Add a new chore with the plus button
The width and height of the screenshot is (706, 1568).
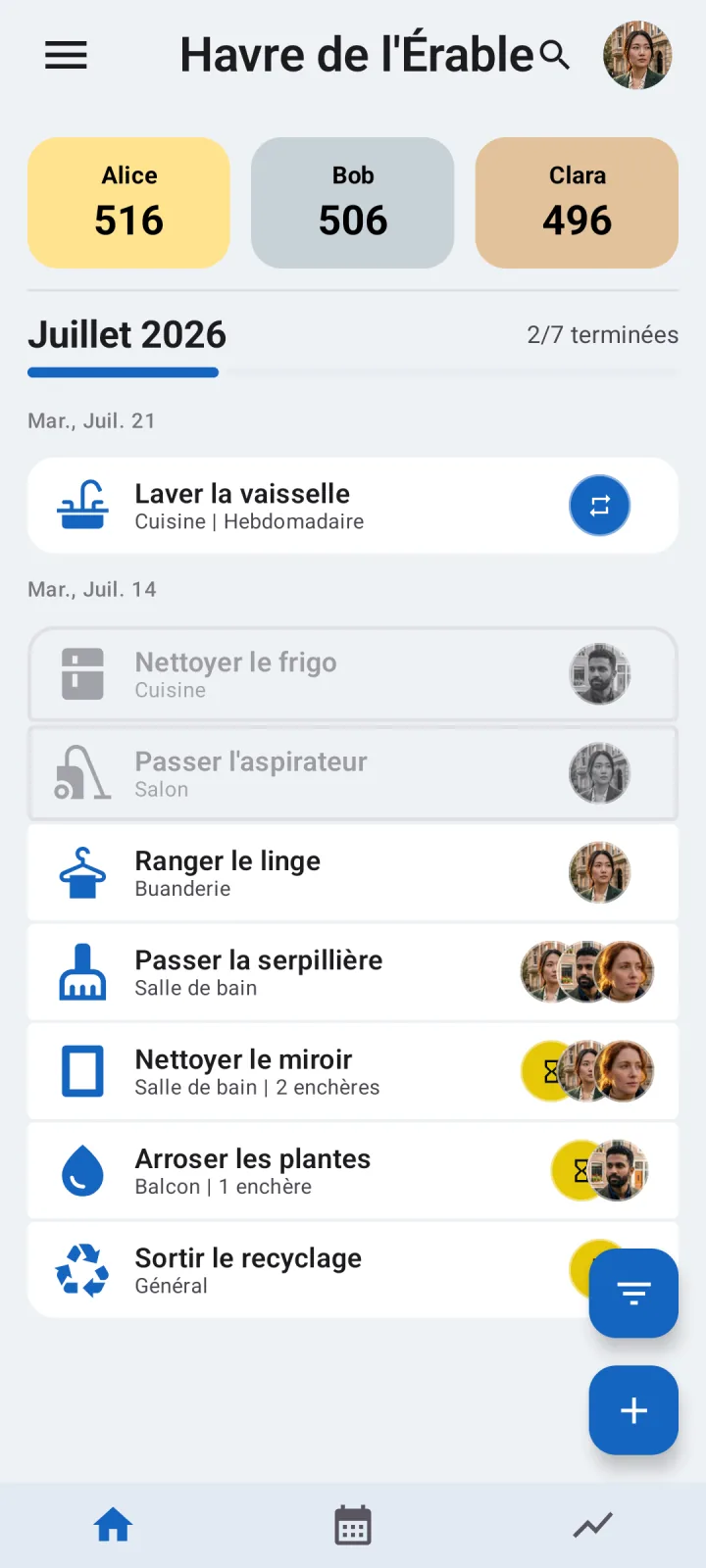click(632, 1410)
